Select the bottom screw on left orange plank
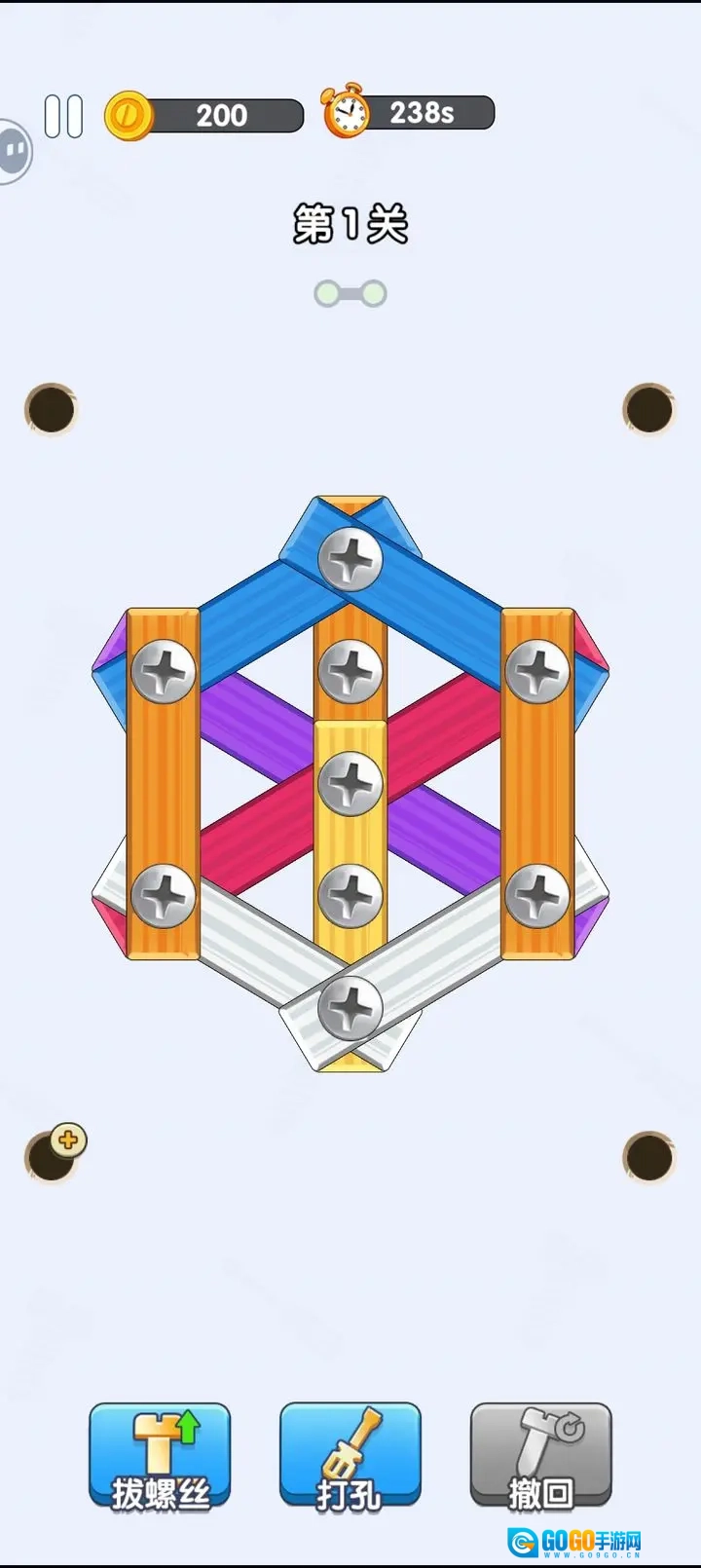Image resolution: width=701 pixels, height=1568 pixels. point(164,894)
